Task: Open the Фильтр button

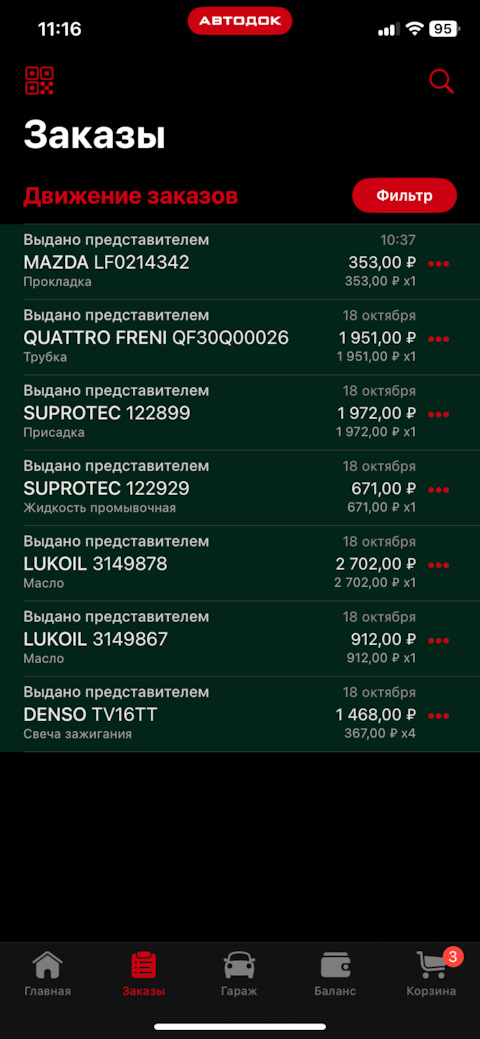Action: (x=404, y=195)
